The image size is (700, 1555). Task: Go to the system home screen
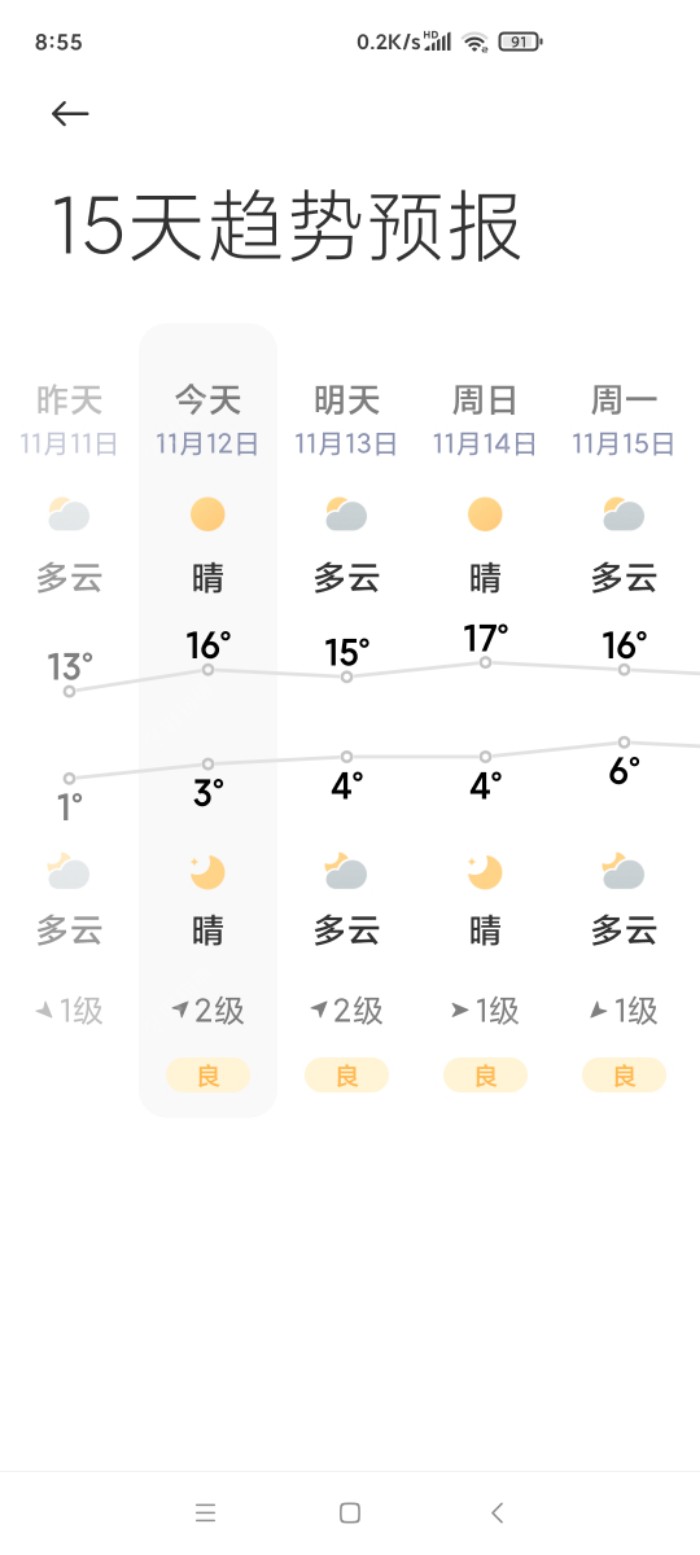350,1512
